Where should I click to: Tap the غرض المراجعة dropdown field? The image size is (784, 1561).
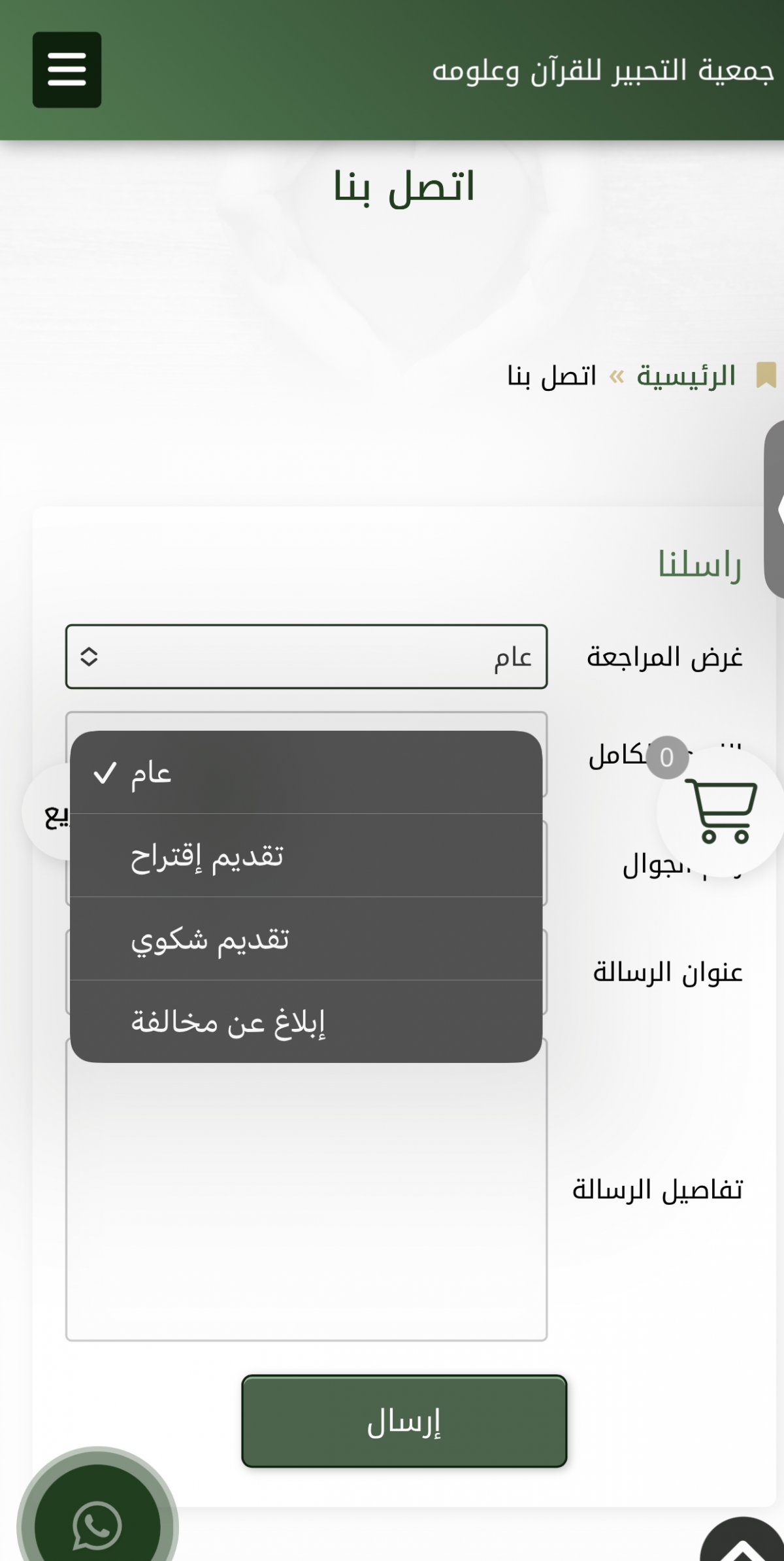(306, 656)
